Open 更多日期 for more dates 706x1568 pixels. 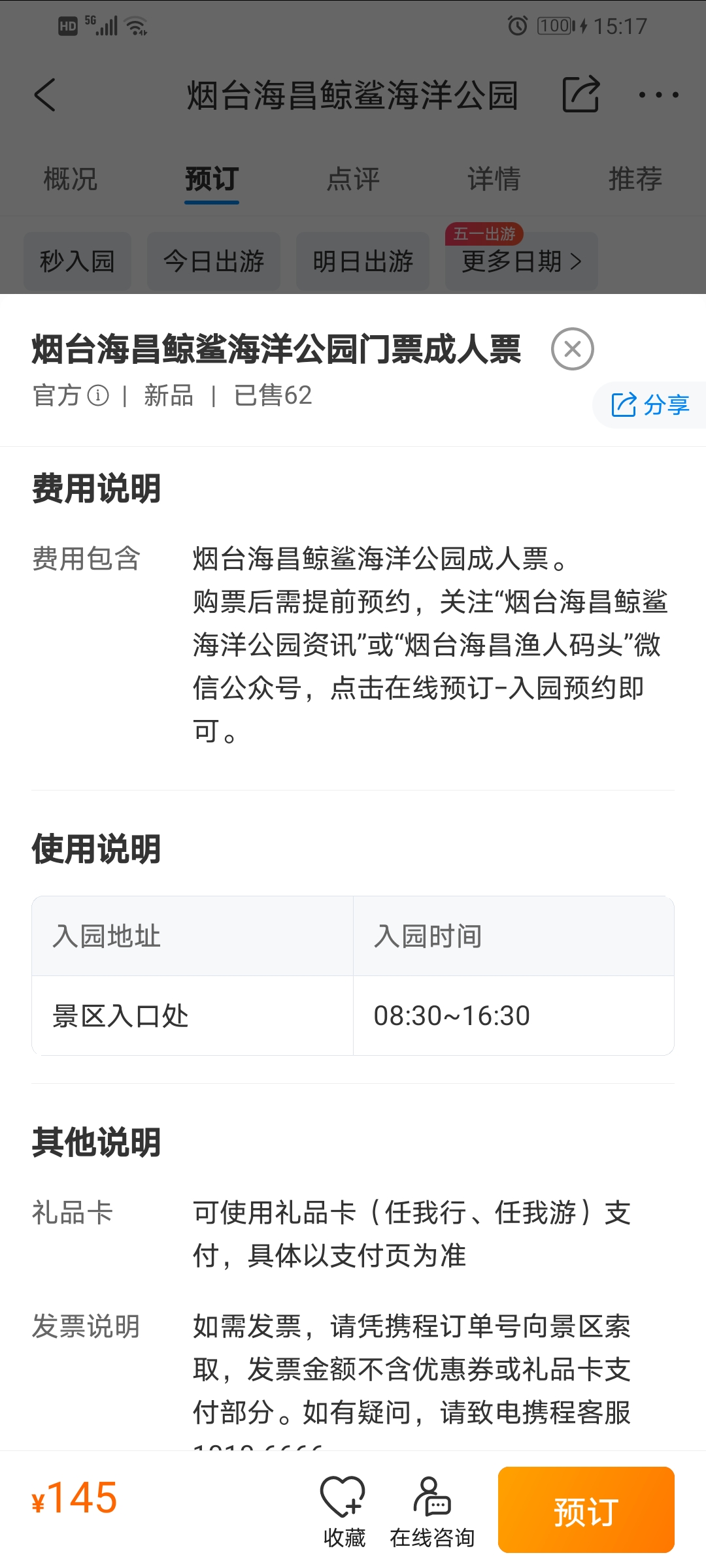coord(522,261)
